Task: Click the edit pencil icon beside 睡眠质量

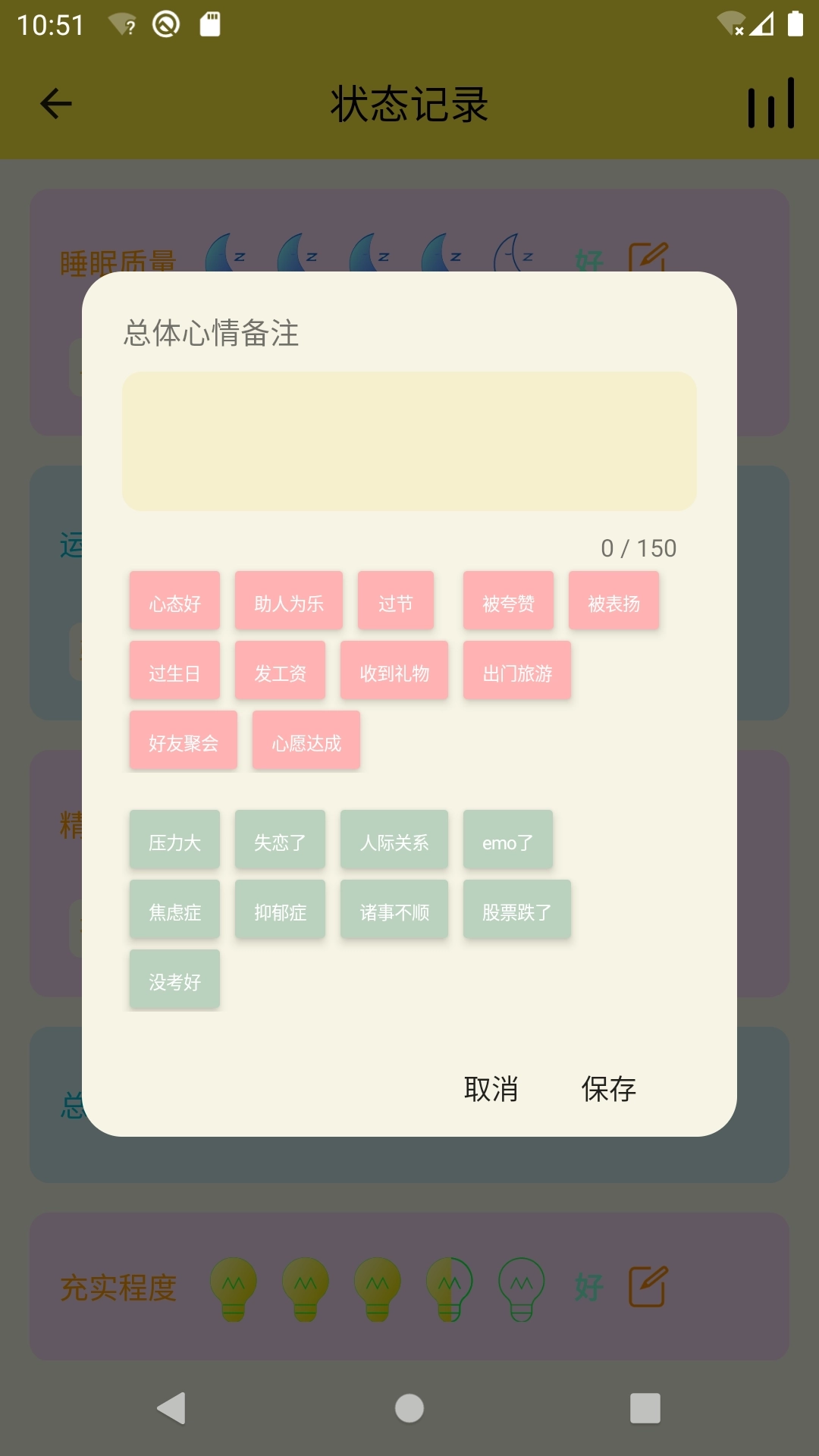Action: point(648,259)
